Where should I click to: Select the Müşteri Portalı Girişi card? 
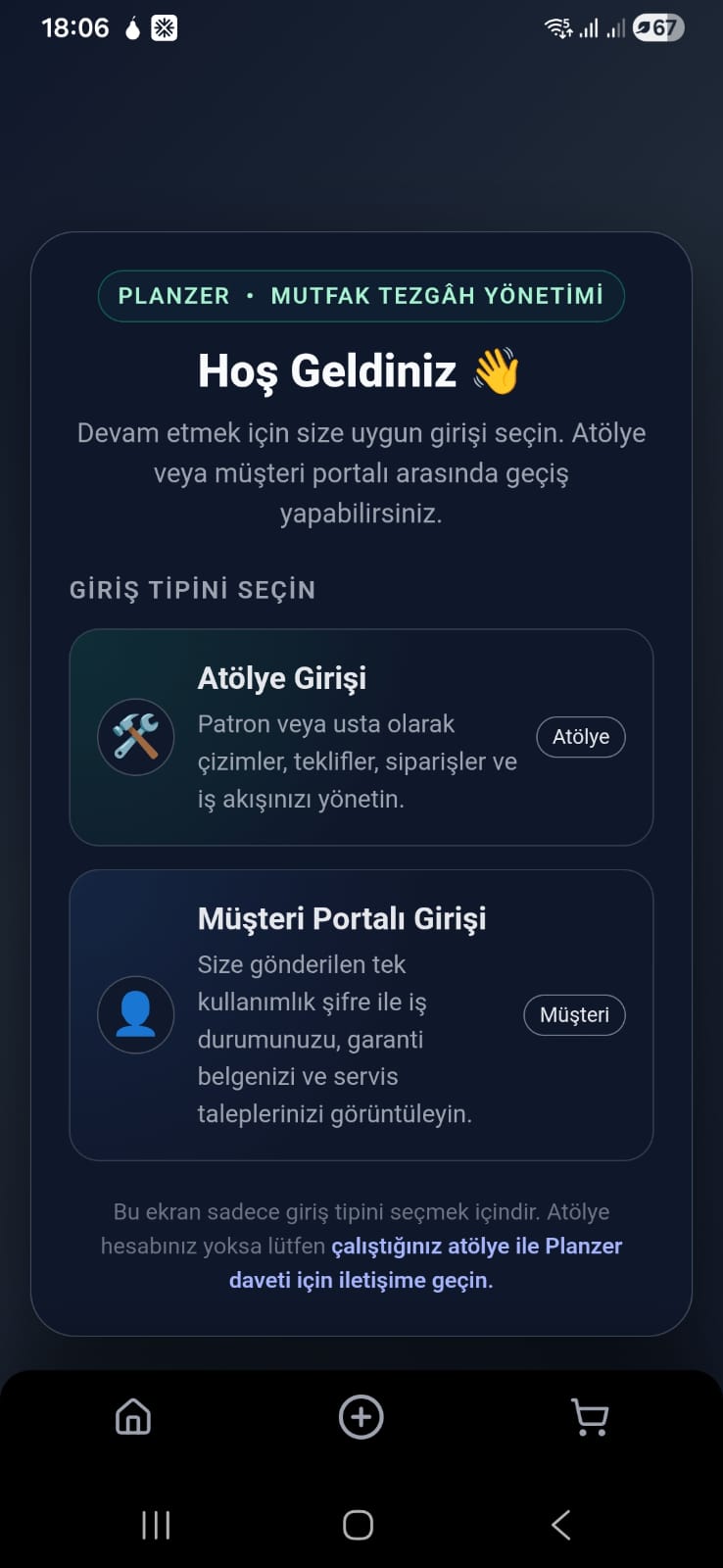(361, 1015)
